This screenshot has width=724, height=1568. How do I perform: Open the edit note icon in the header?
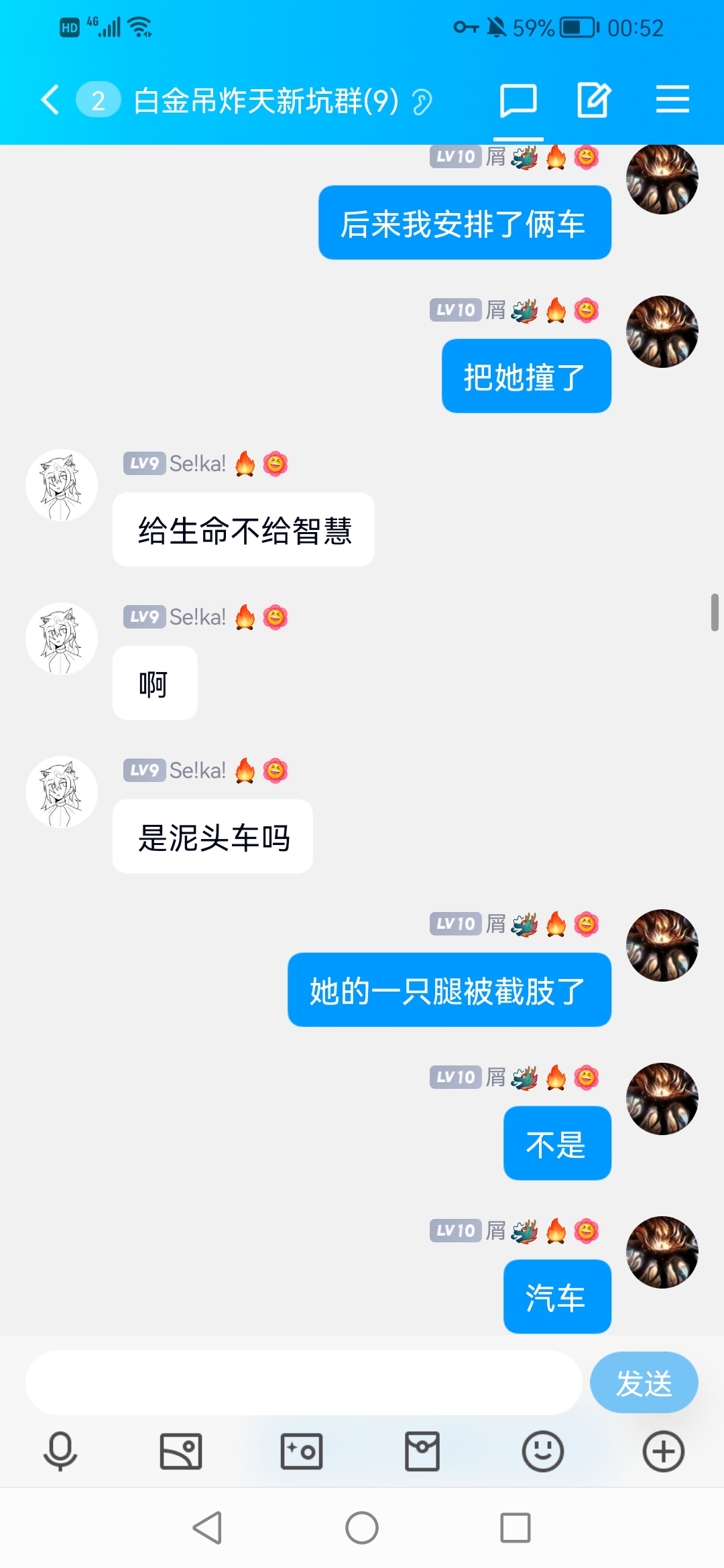(593, 101)
